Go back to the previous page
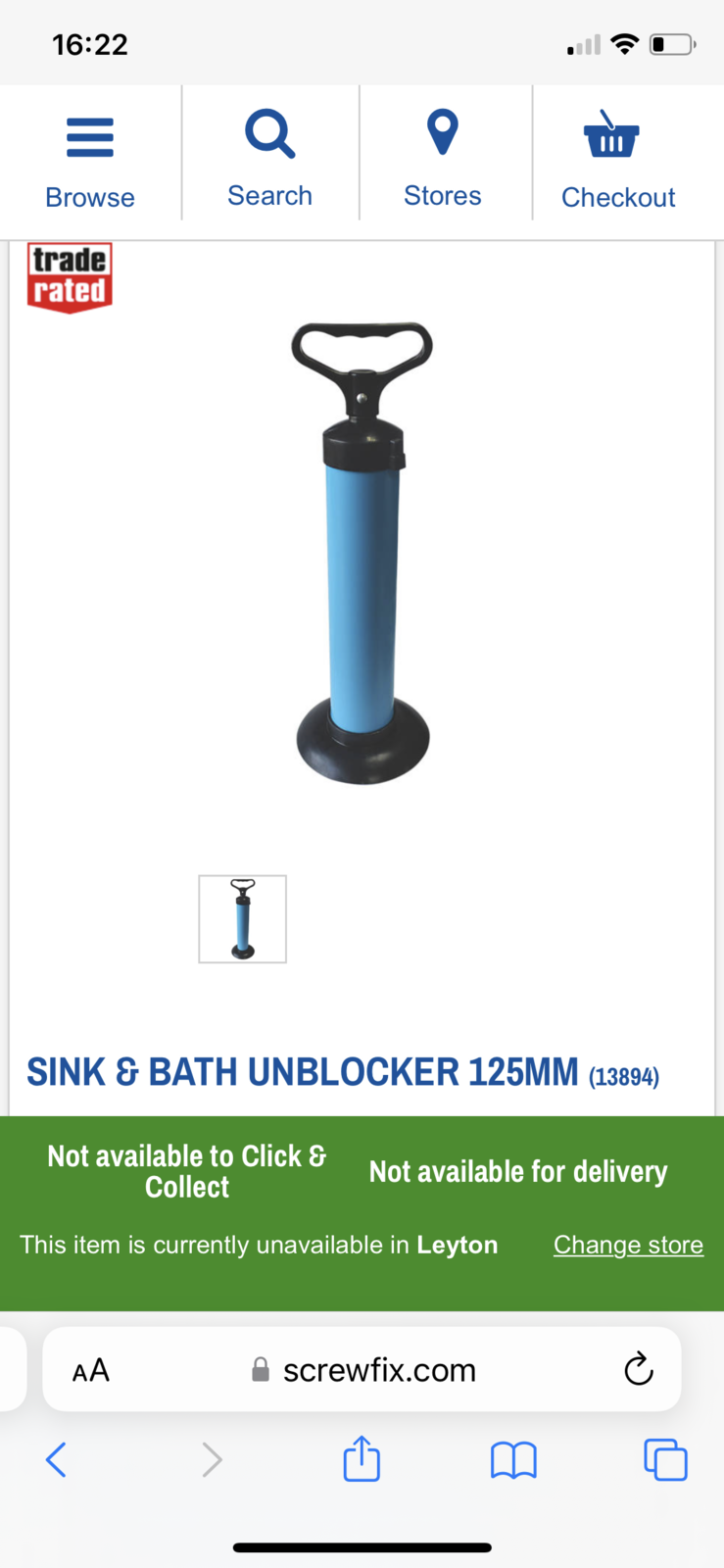The image size is (724, 1568). 57,1460
